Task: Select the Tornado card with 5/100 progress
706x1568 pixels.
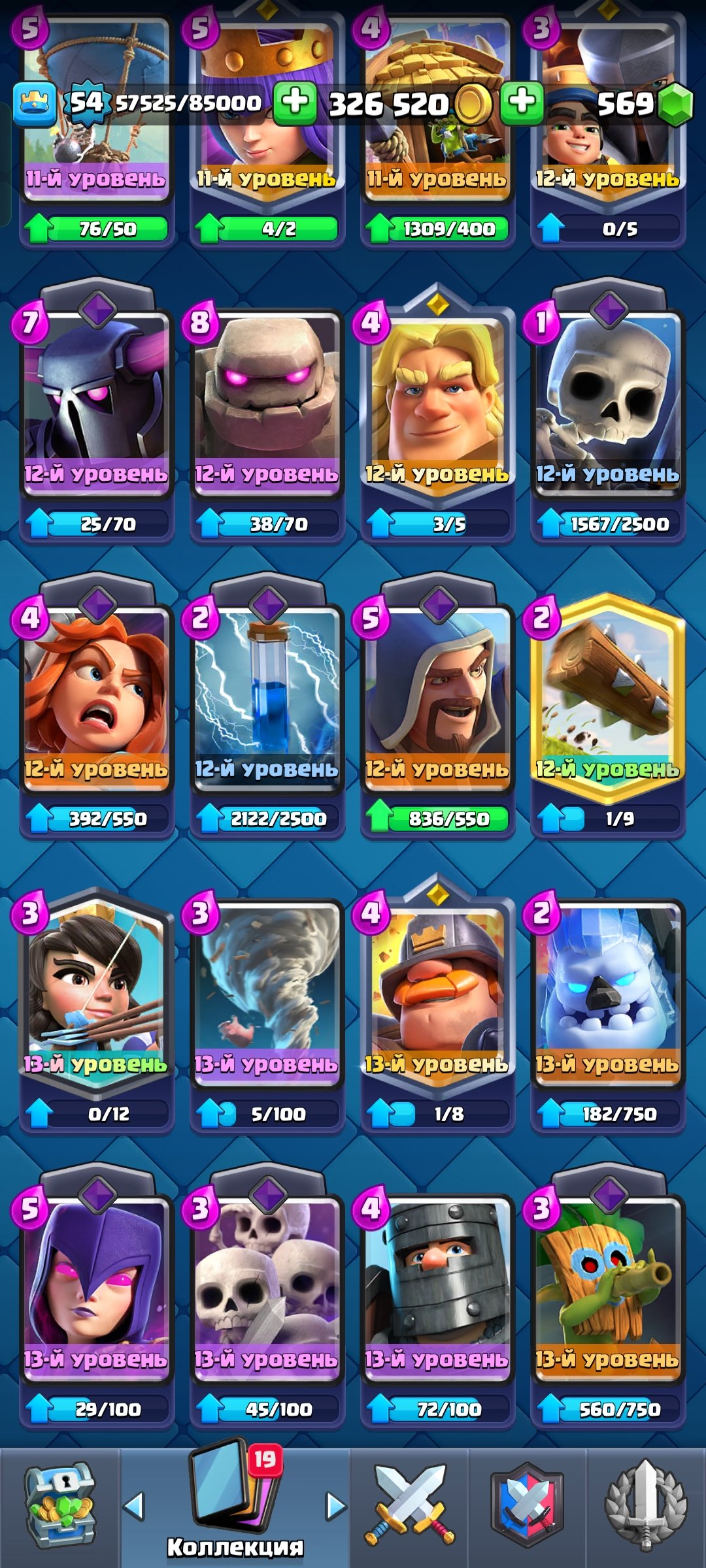Action: (x=267, y=1009)
